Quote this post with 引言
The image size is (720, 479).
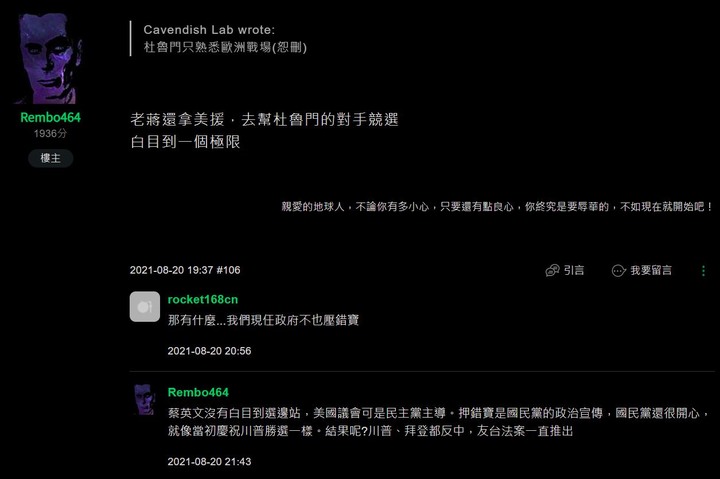(565, 270)
